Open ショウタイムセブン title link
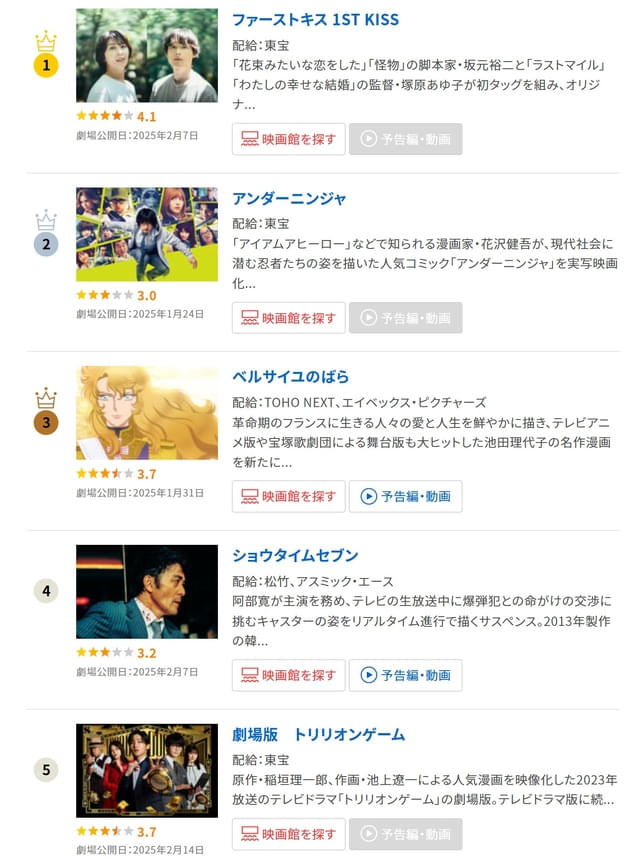The height and width of the screenshot is (866, 640). 294,555
